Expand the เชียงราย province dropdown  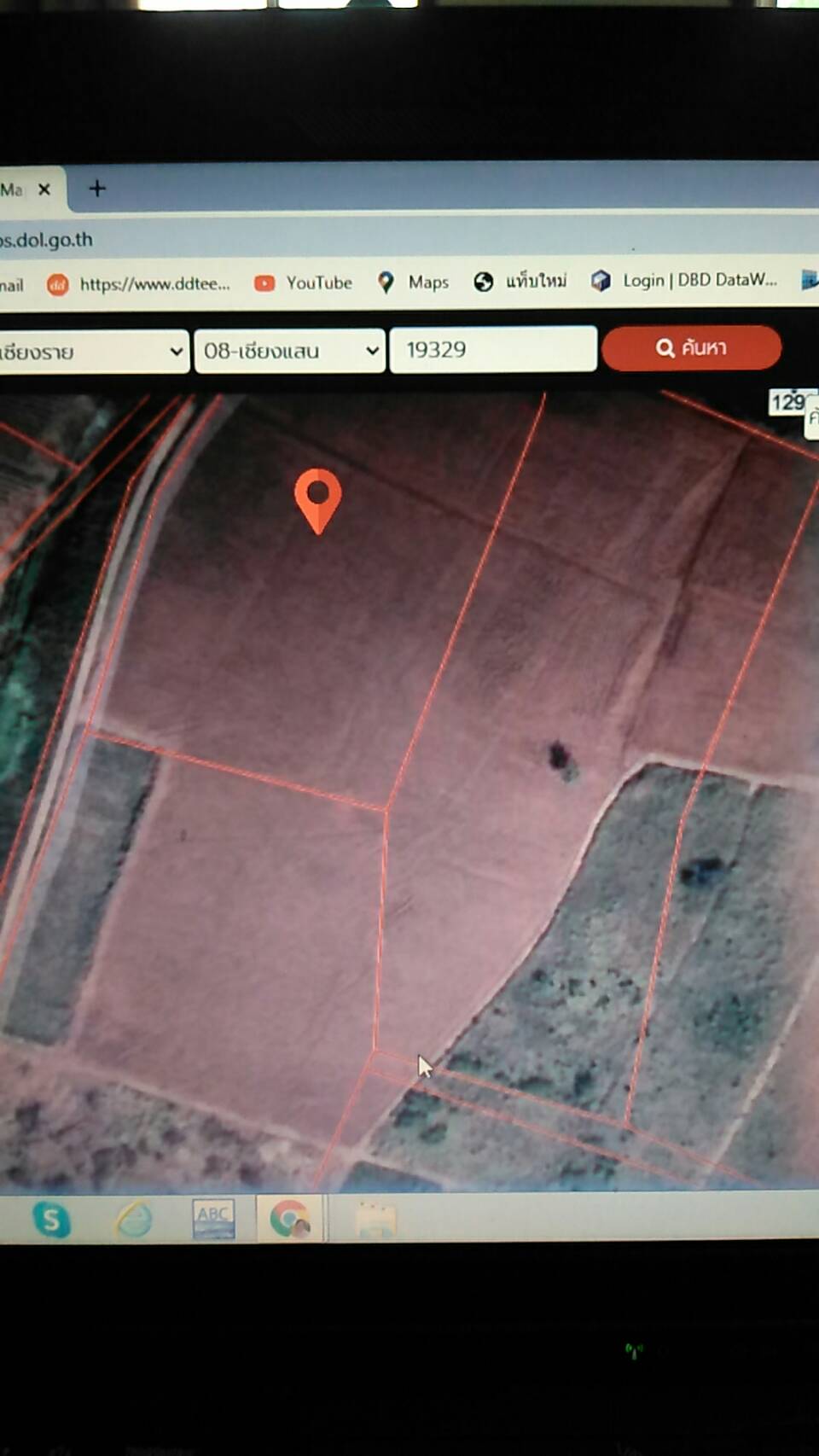click(x=93, y=352)
